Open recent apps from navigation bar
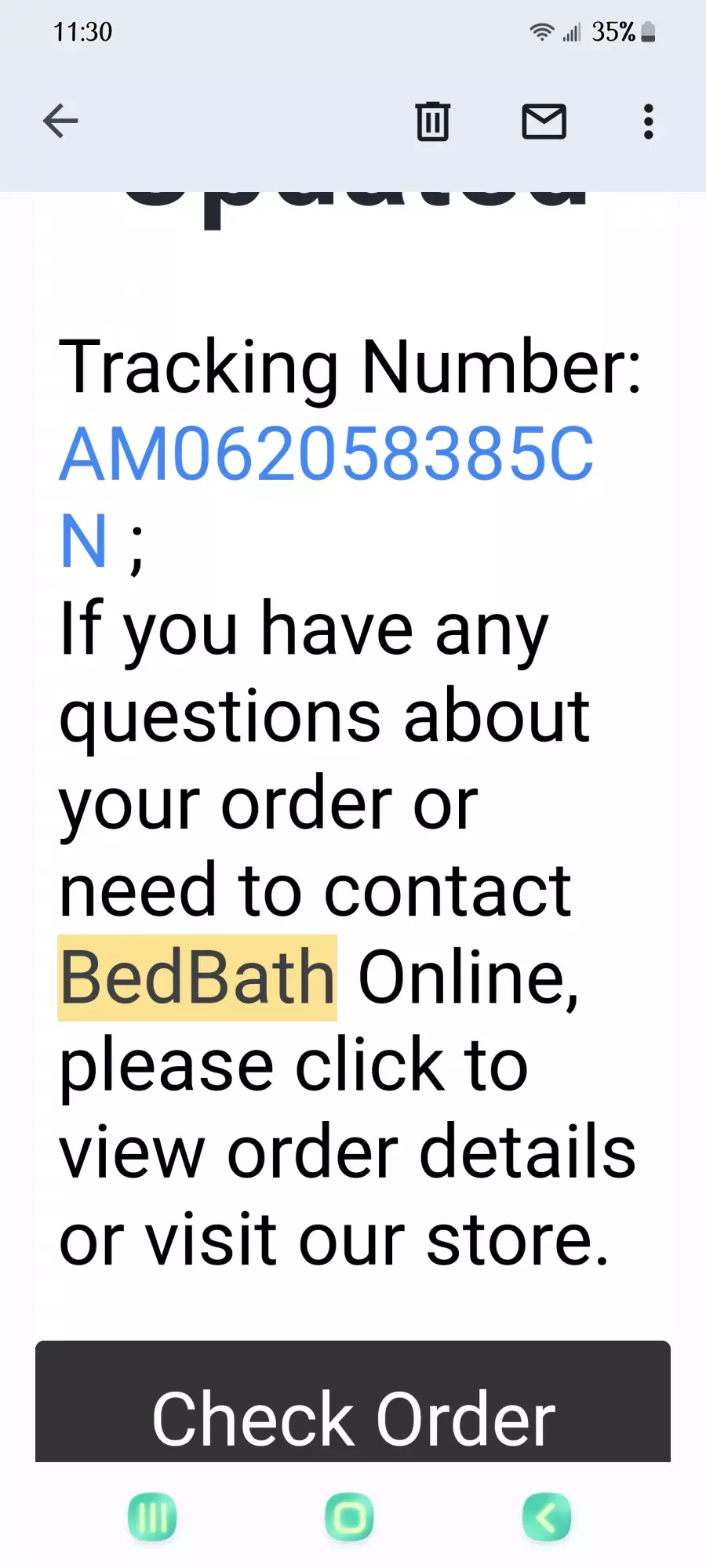The image size is (706, 1568). click(x=152, y=1517)
